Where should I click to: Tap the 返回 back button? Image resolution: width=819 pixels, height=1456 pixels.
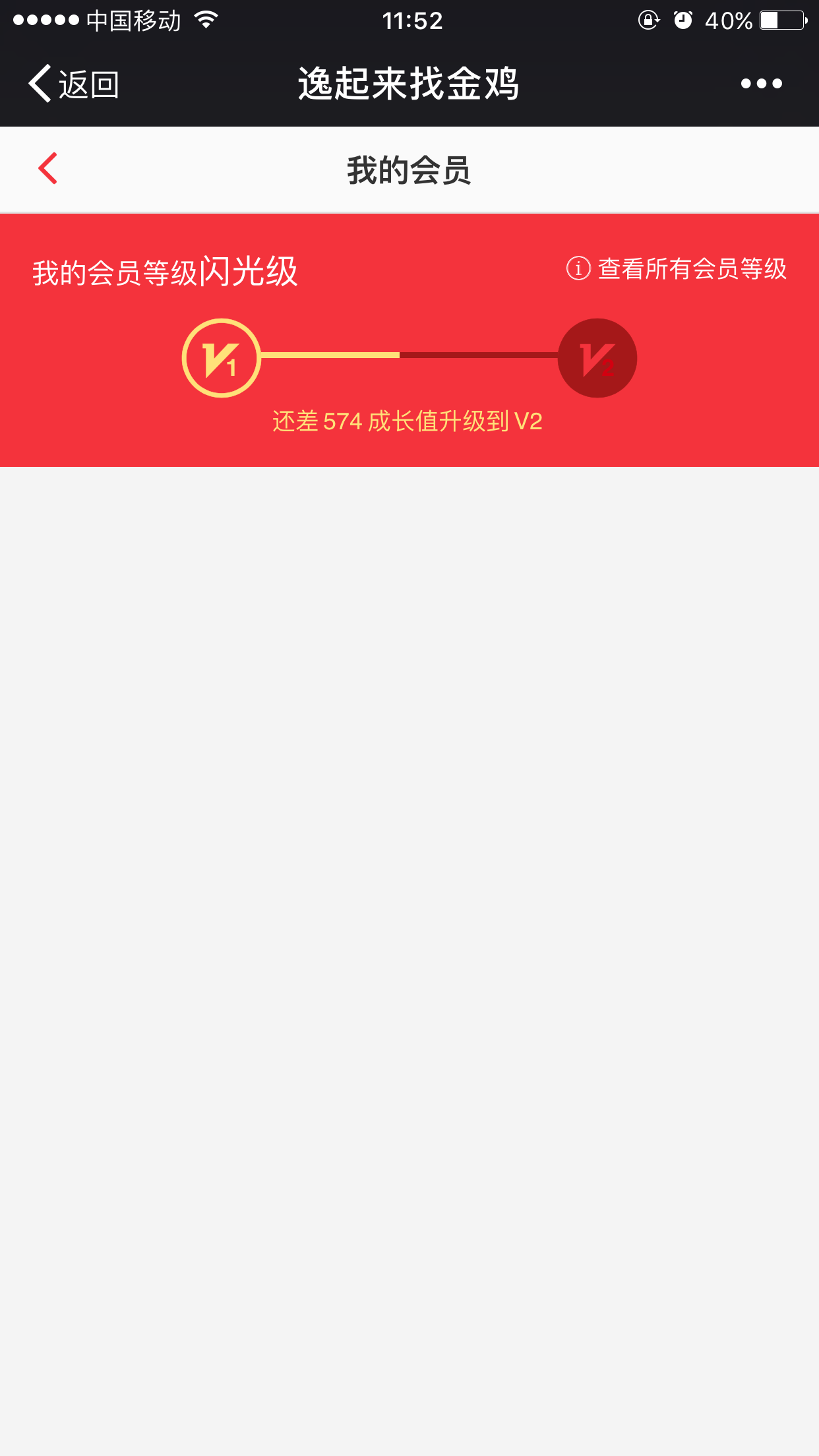point(74,84)
